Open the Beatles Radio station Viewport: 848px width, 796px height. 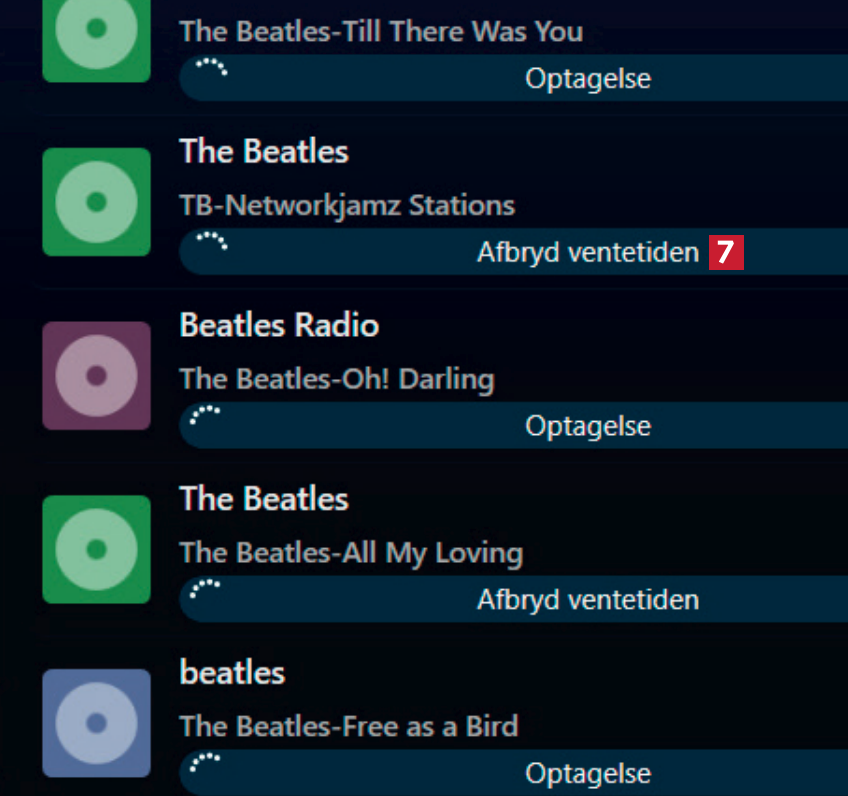click(x=279, y=325)
